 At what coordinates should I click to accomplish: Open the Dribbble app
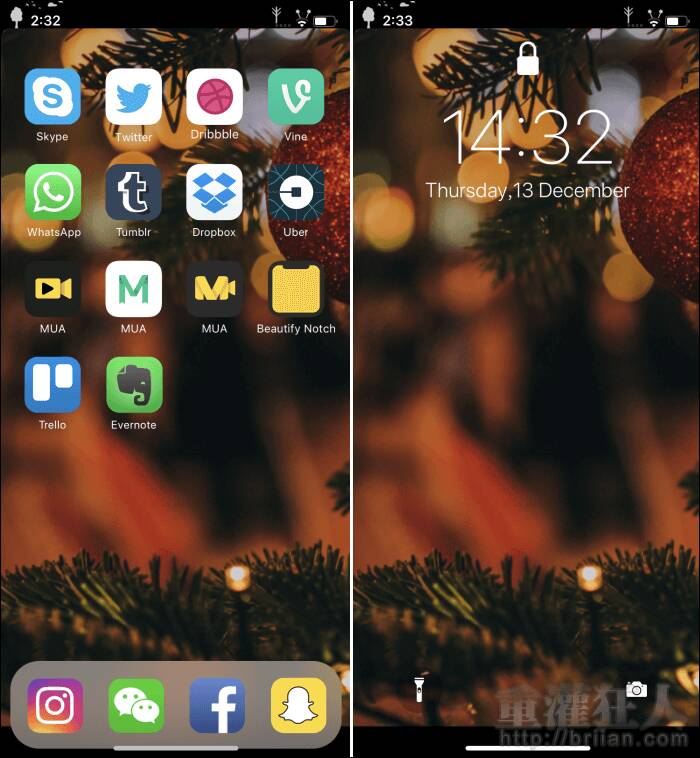pyautogui.click(x=214, y=97)
